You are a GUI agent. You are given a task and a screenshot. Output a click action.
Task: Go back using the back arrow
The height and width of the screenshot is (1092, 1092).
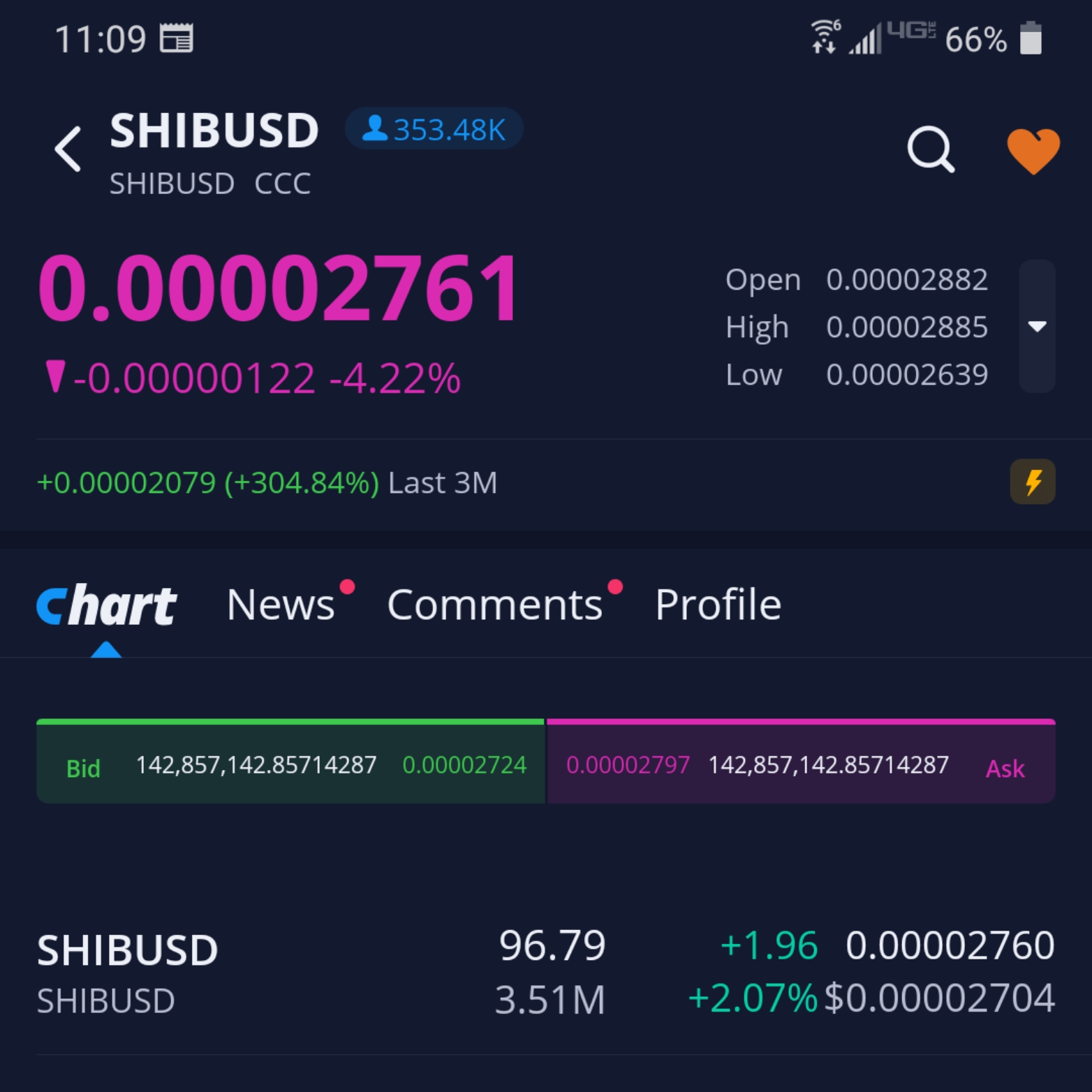[x=68, y=149]
